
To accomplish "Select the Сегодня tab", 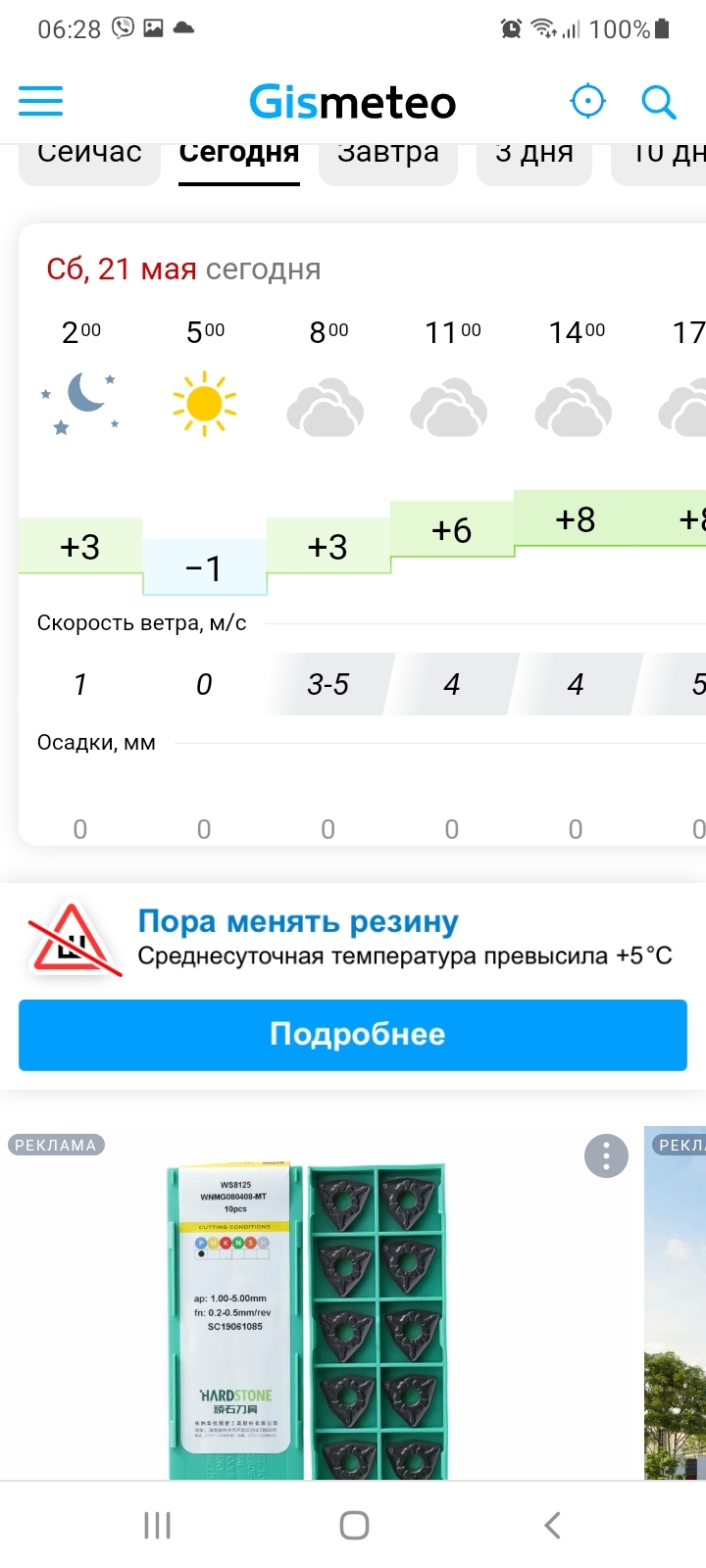I will tap(238, 157).
